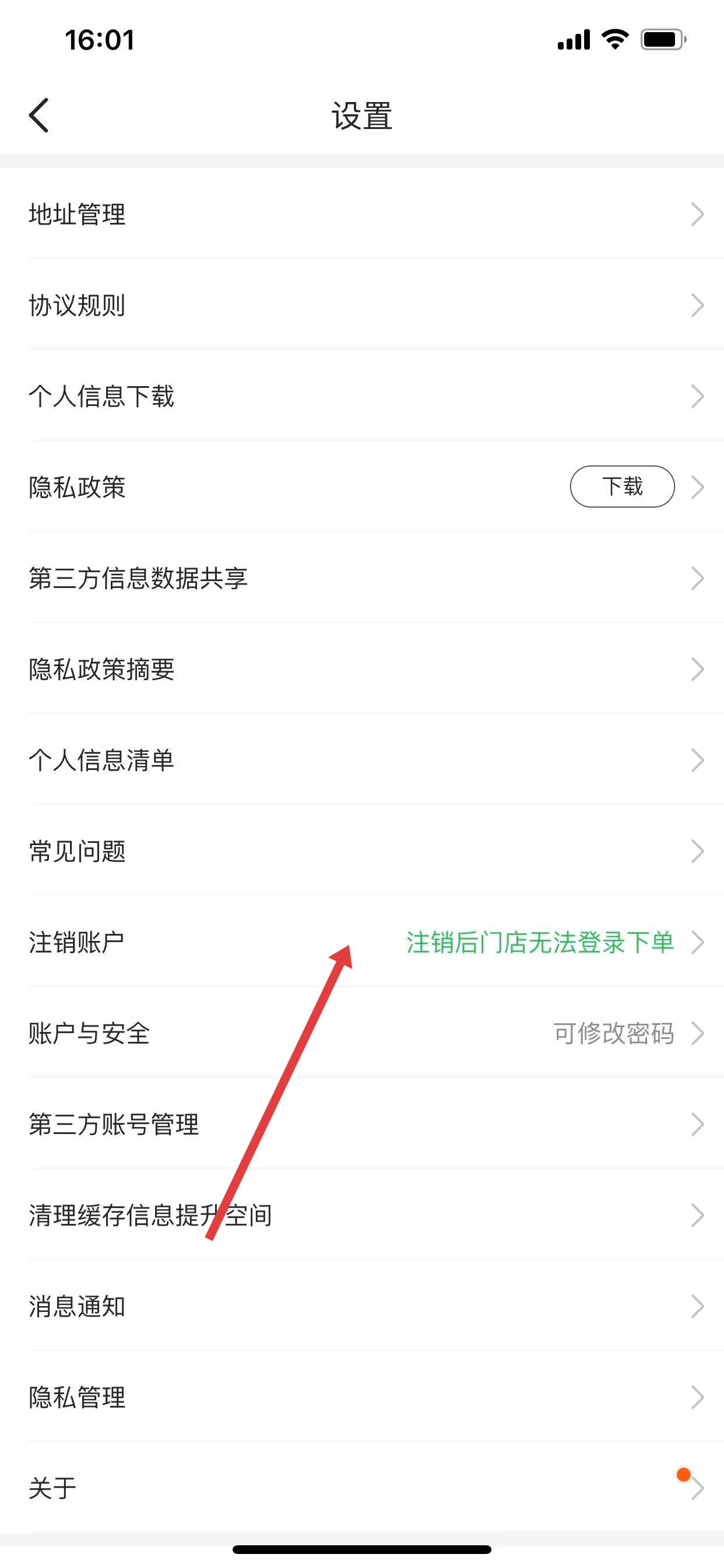The width and height of the screenshot is (724, 1568).
Task: Open 消息通知 settings
Action: 78,1306
